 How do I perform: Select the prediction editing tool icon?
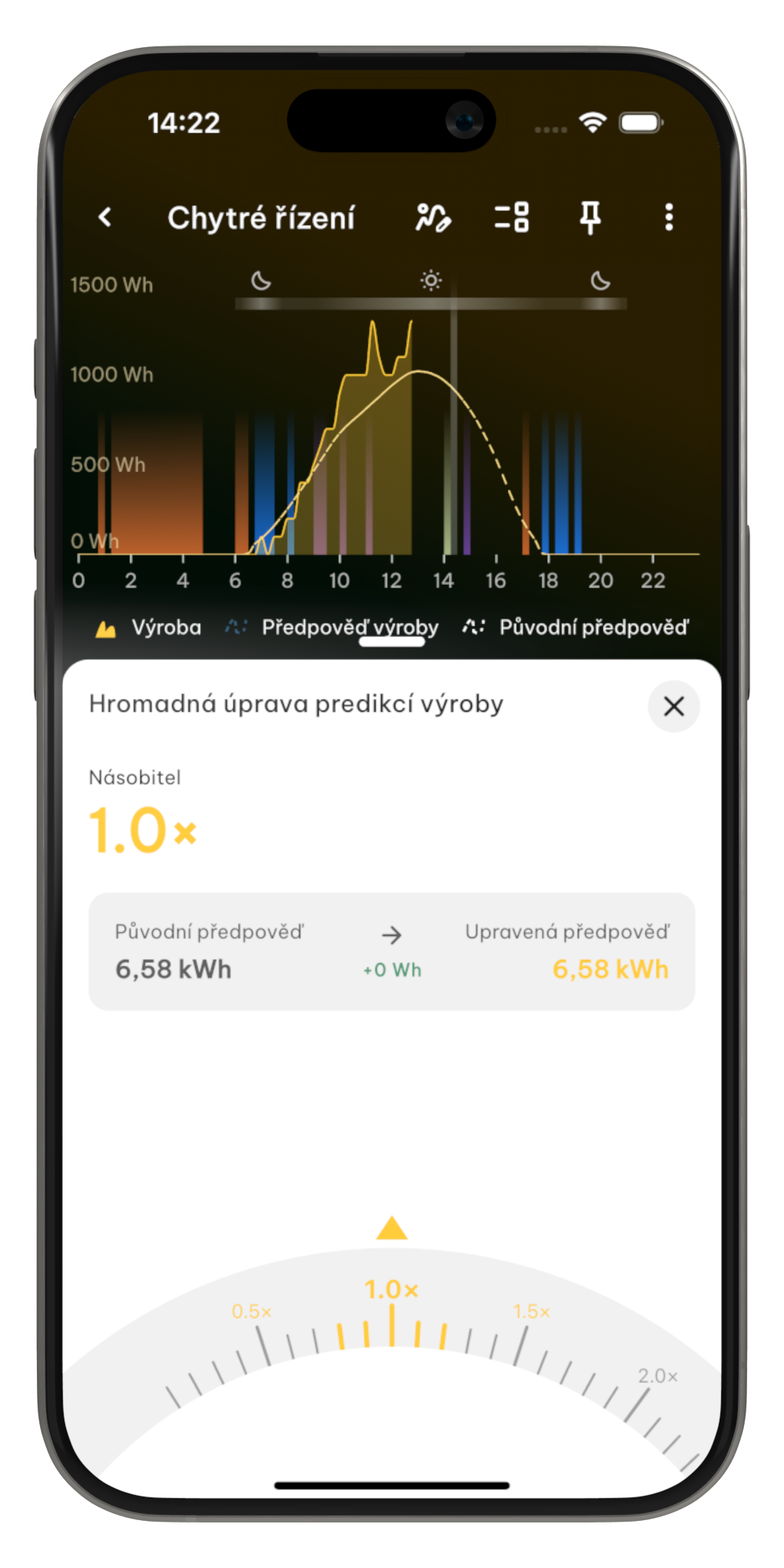point(433,218)
